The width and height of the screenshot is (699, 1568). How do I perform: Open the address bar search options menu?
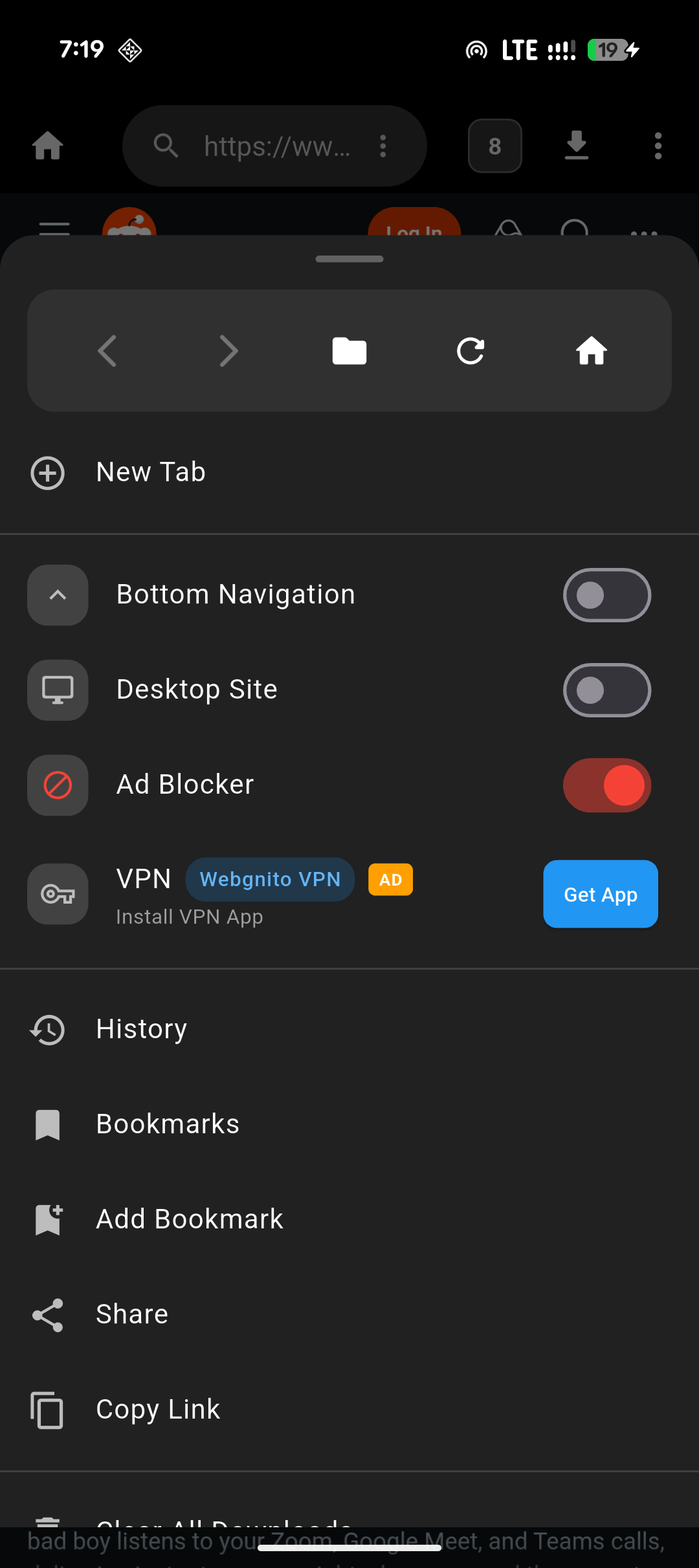[x=383, y=146]
